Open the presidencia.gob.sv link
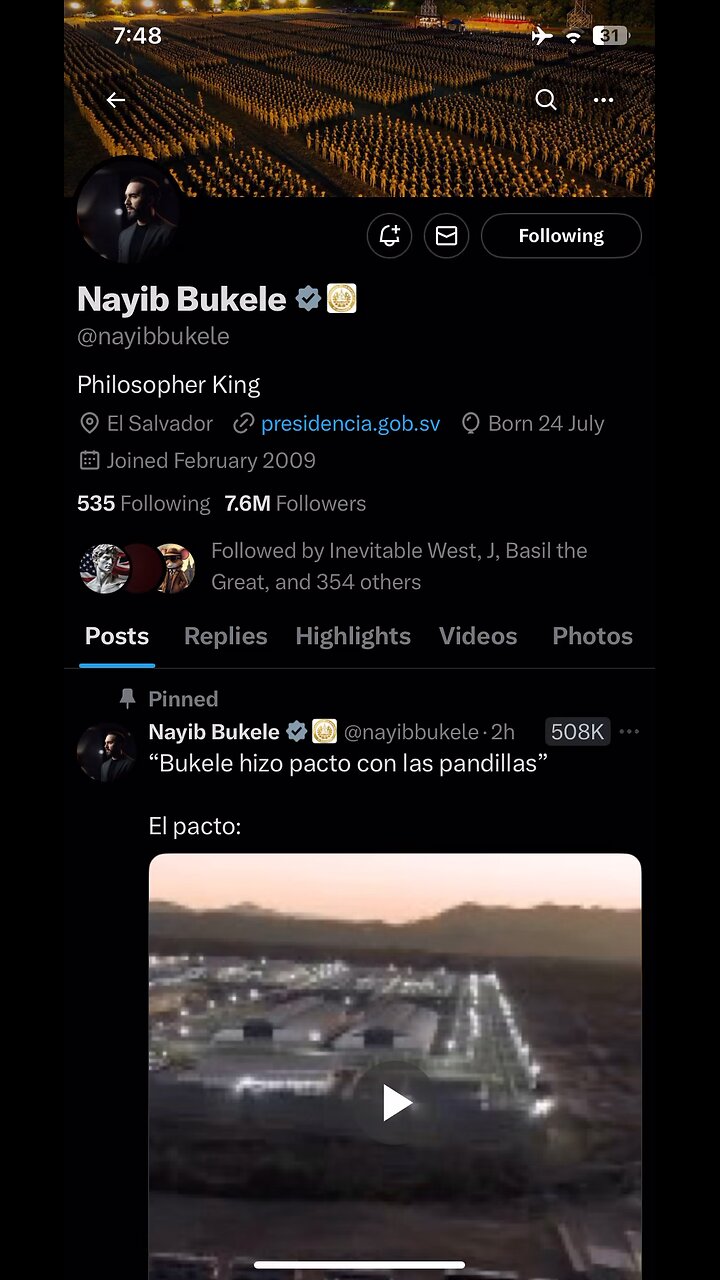This screenshot has width=720, height=1280. (x=350, y=423)
